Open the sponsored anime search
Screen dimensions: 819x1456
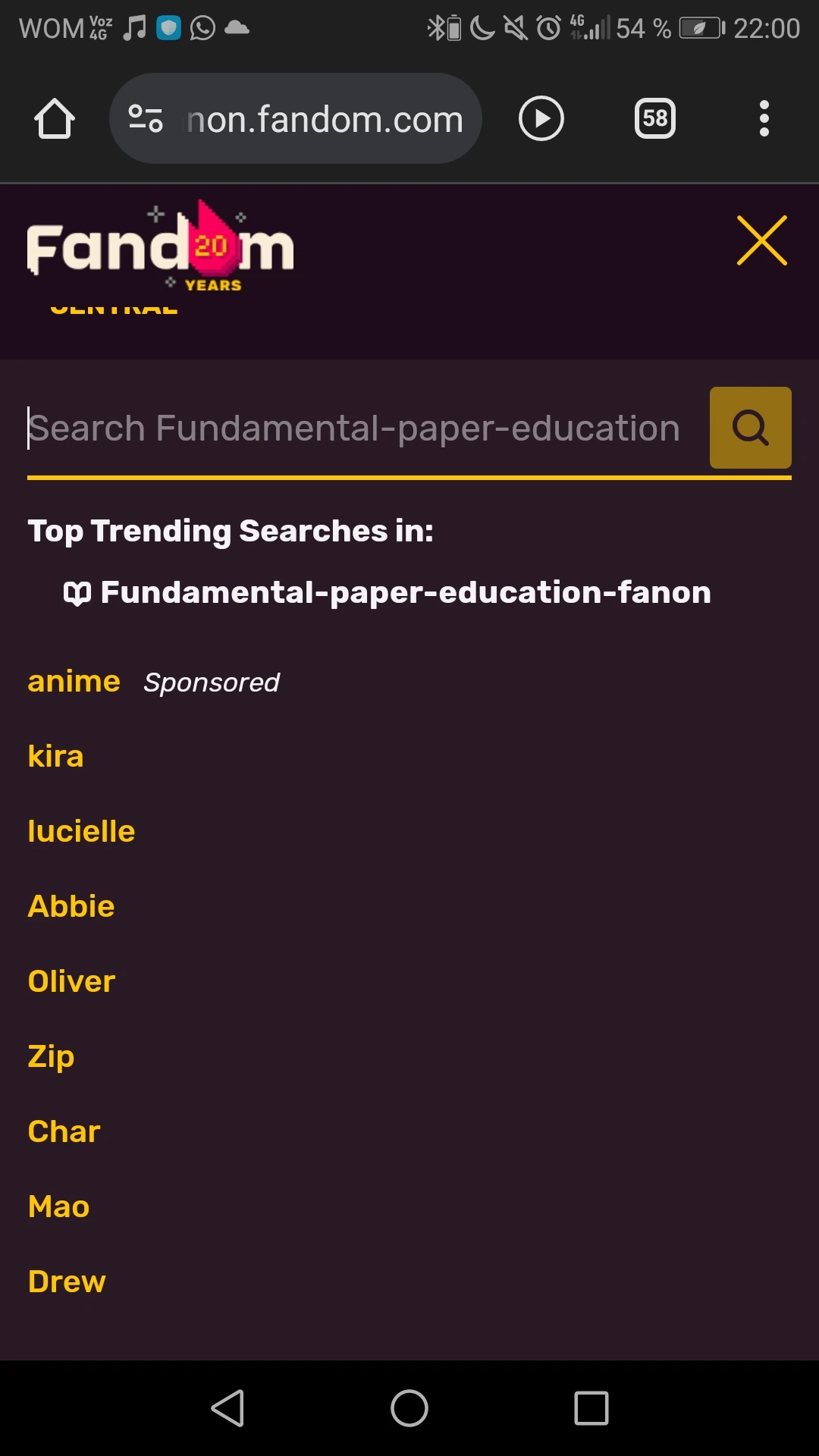(x=74, y=681)
